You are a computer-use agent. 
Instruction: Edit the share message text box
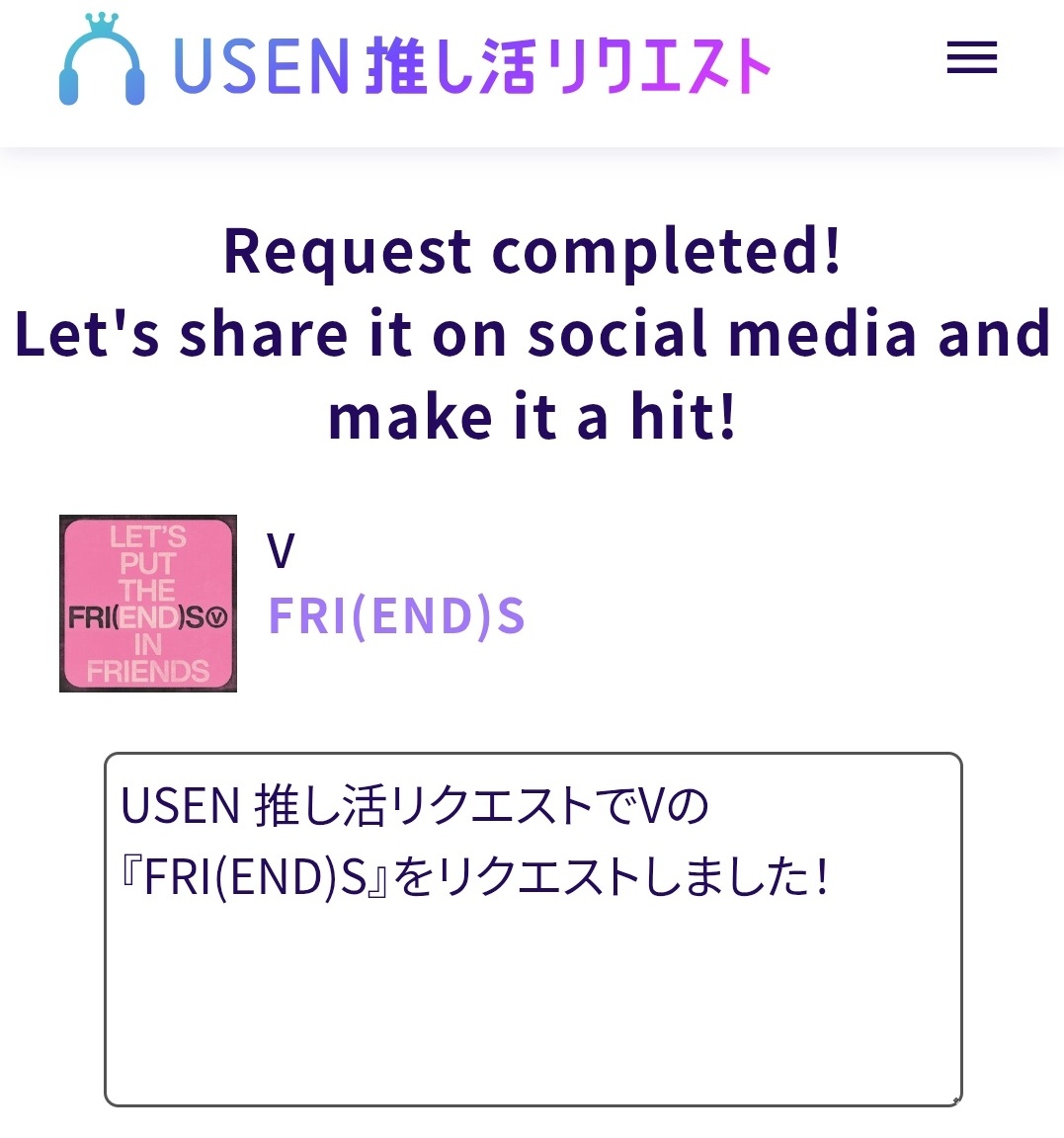point(532,929)
